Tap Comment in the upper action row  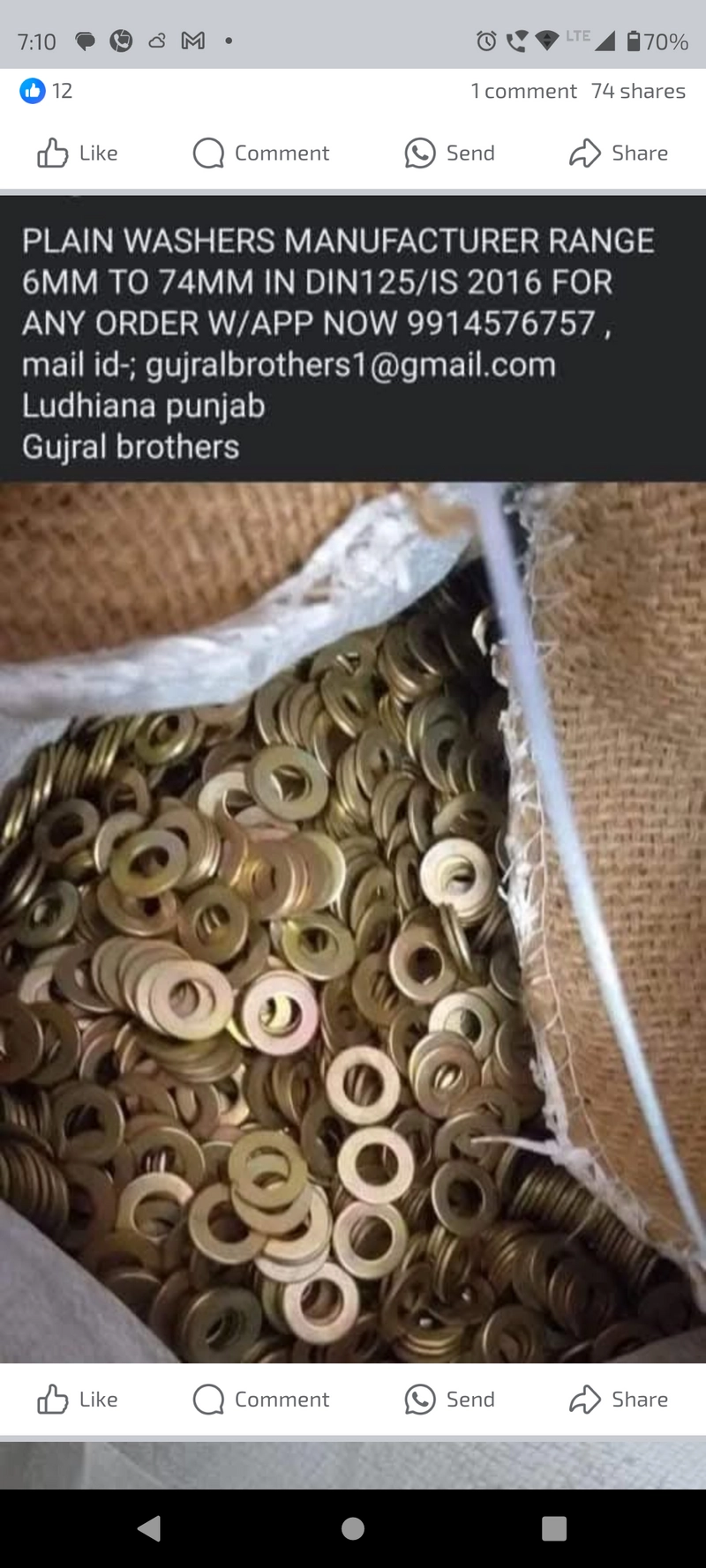coord(261,153)
